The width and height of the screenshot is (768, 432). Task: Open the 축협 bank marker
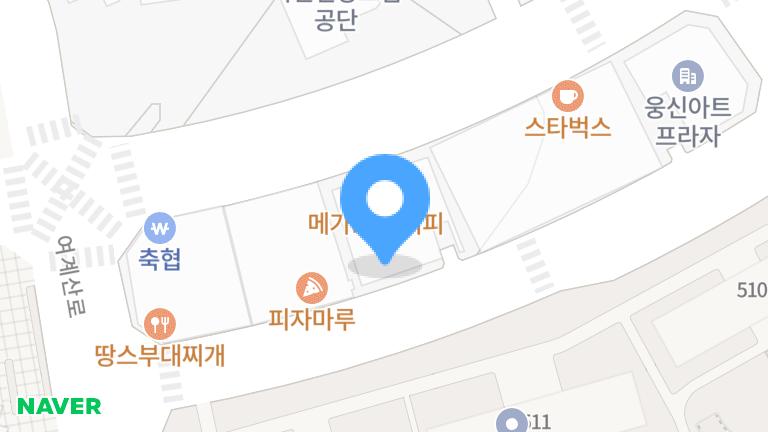[x=160, y=226]
